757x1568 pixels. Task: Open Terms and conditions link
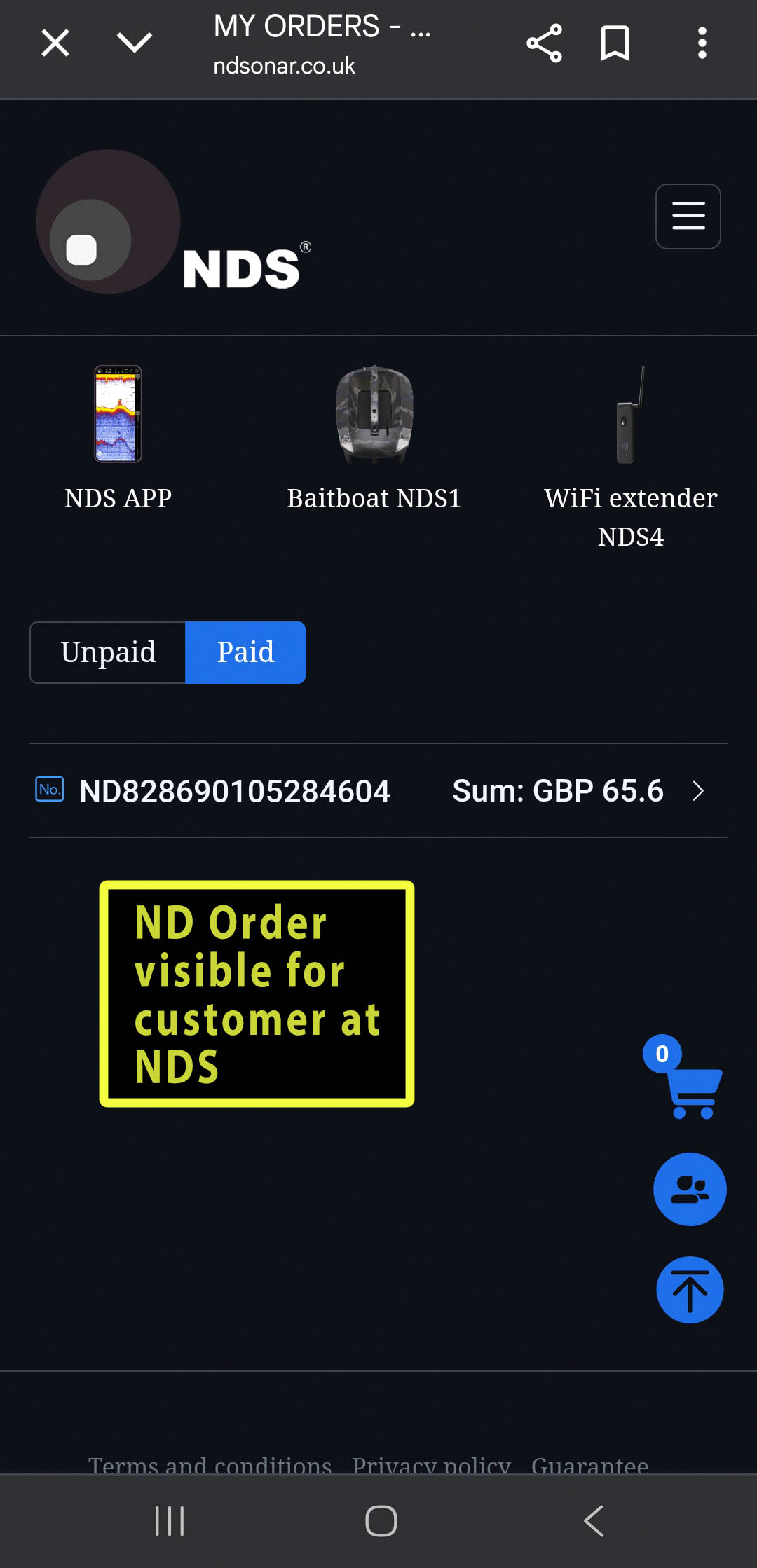pos(210,1464)
